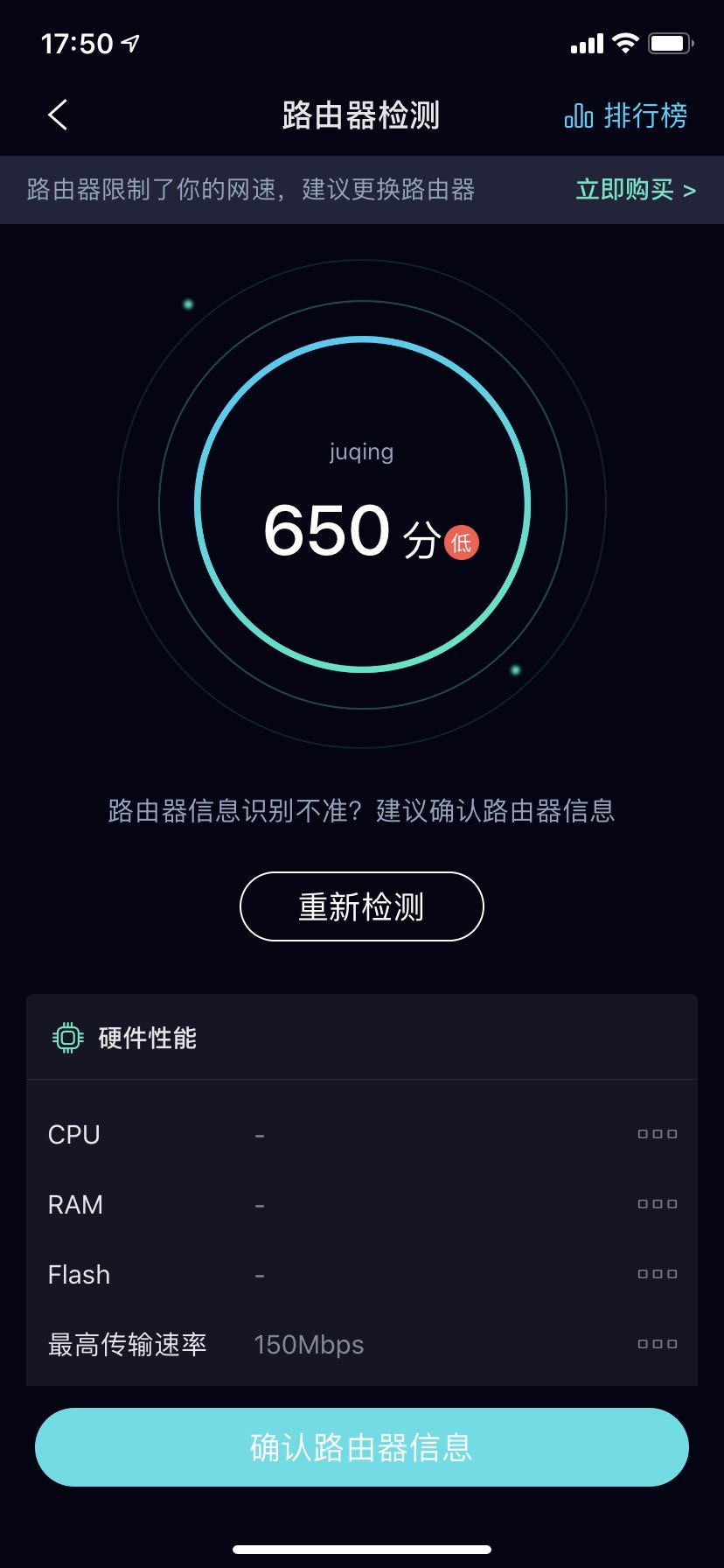
Task: Tap the back arrow to exit router detection
Action: [58, 115]
